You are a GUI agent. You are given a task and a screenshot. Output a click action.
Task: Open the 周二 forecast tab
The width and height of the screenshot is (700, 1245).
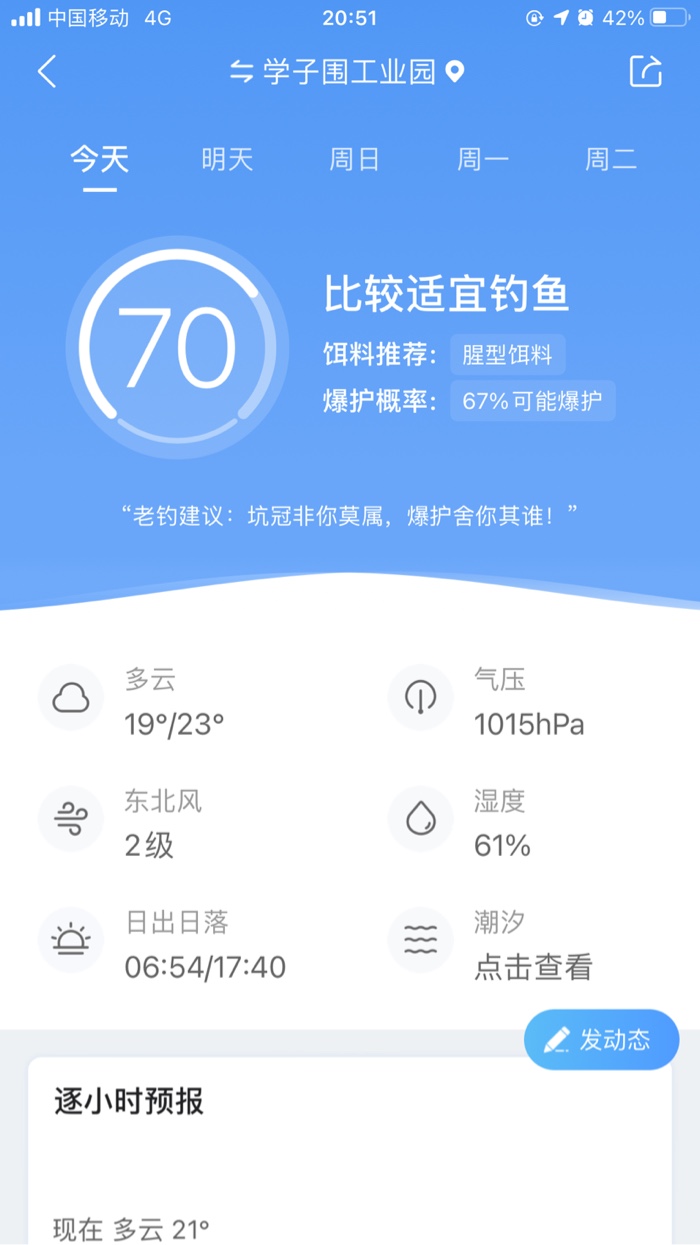pos(610,160)
